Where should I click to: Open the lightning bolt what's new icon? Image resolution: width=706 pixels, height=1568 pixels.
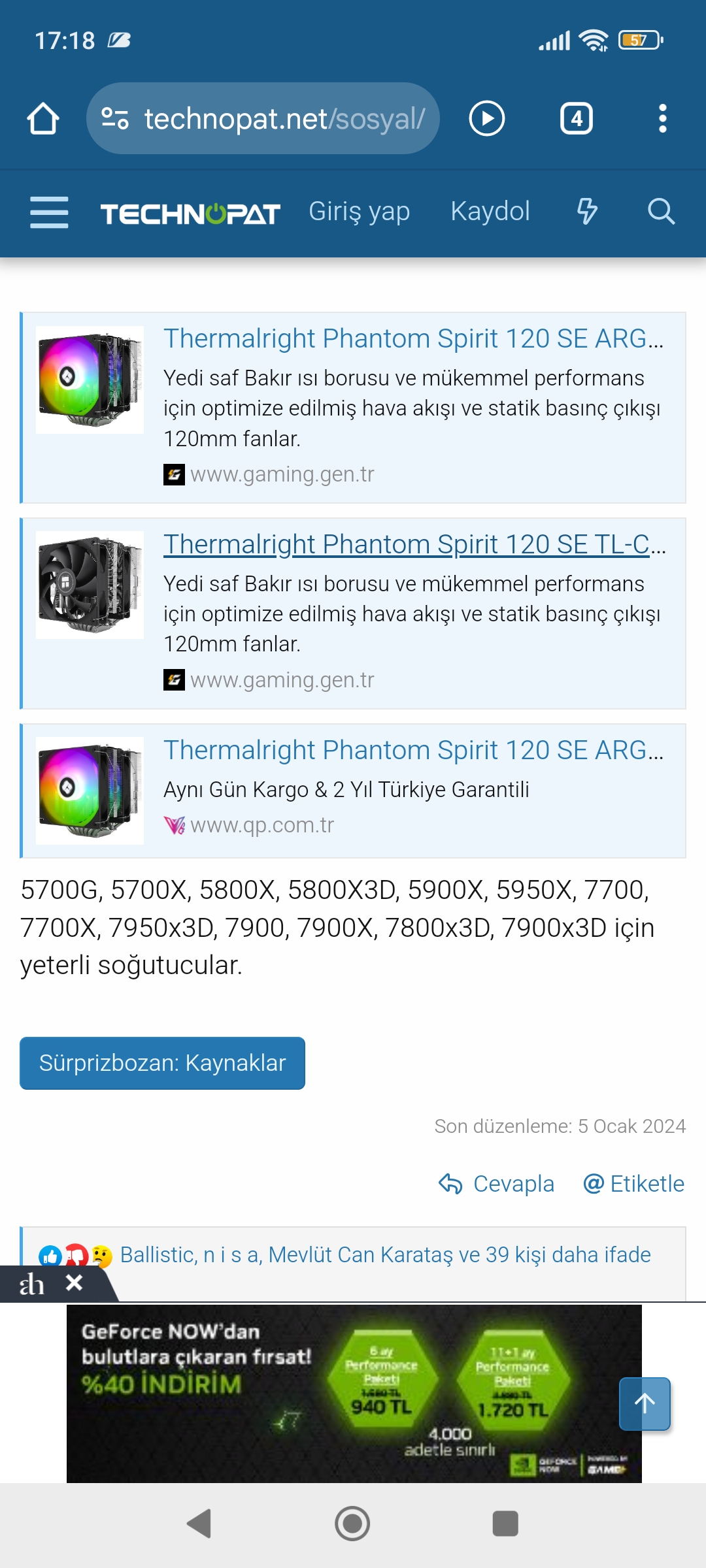tap(587, 212)
